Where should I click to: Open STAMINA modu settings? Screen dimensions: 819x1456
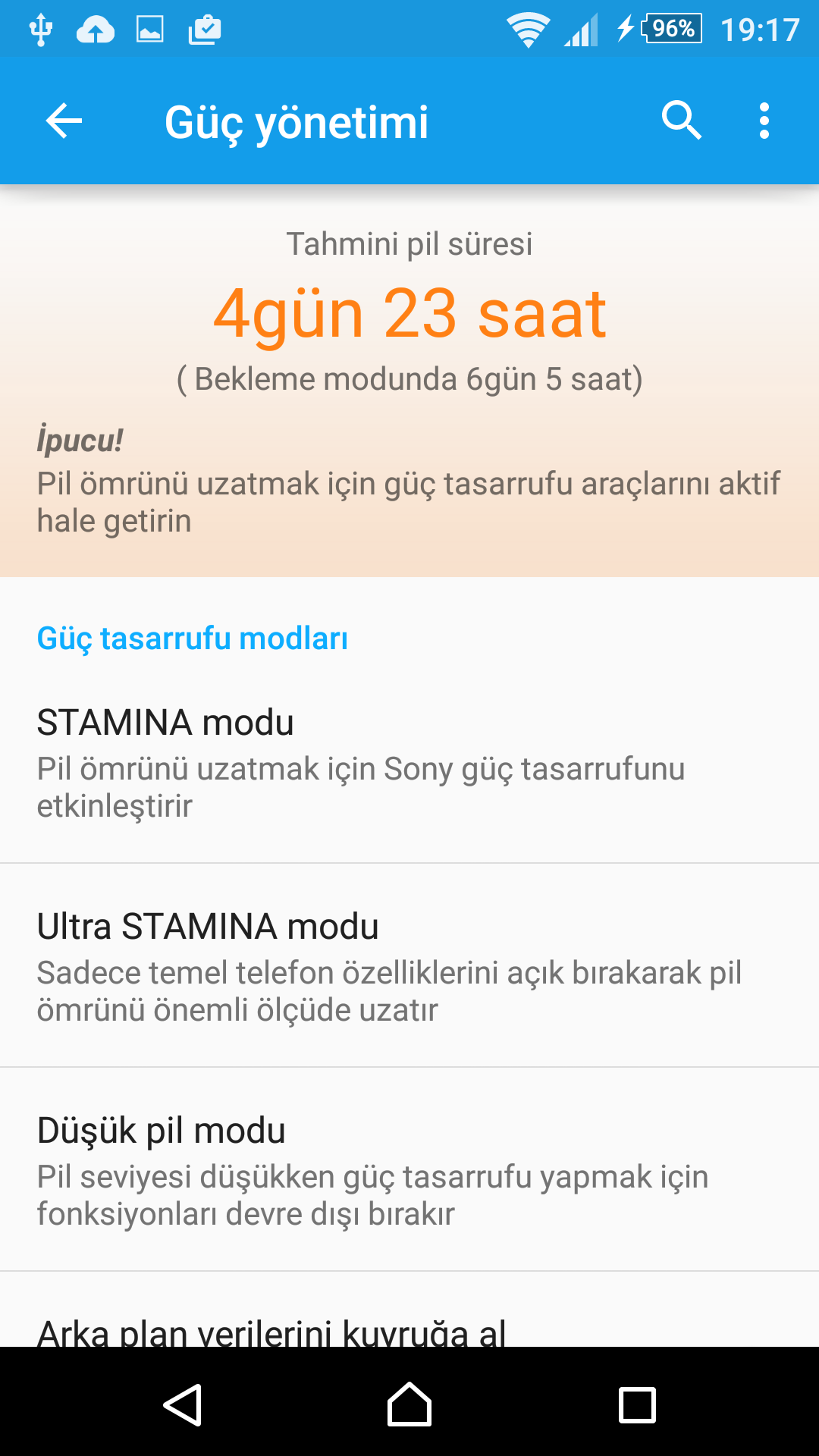coord(409,761)
